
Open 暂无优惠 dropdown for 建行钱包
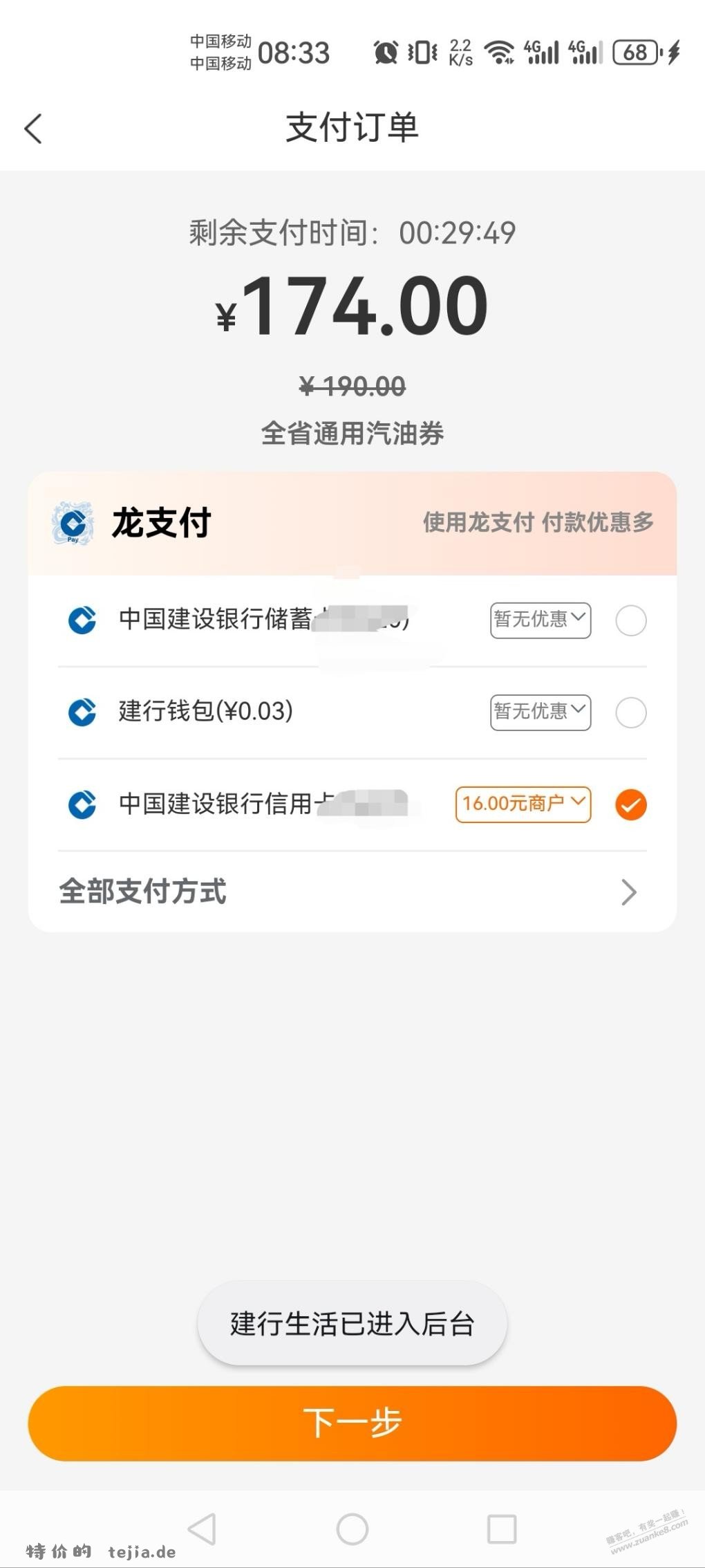coord(539,712)
